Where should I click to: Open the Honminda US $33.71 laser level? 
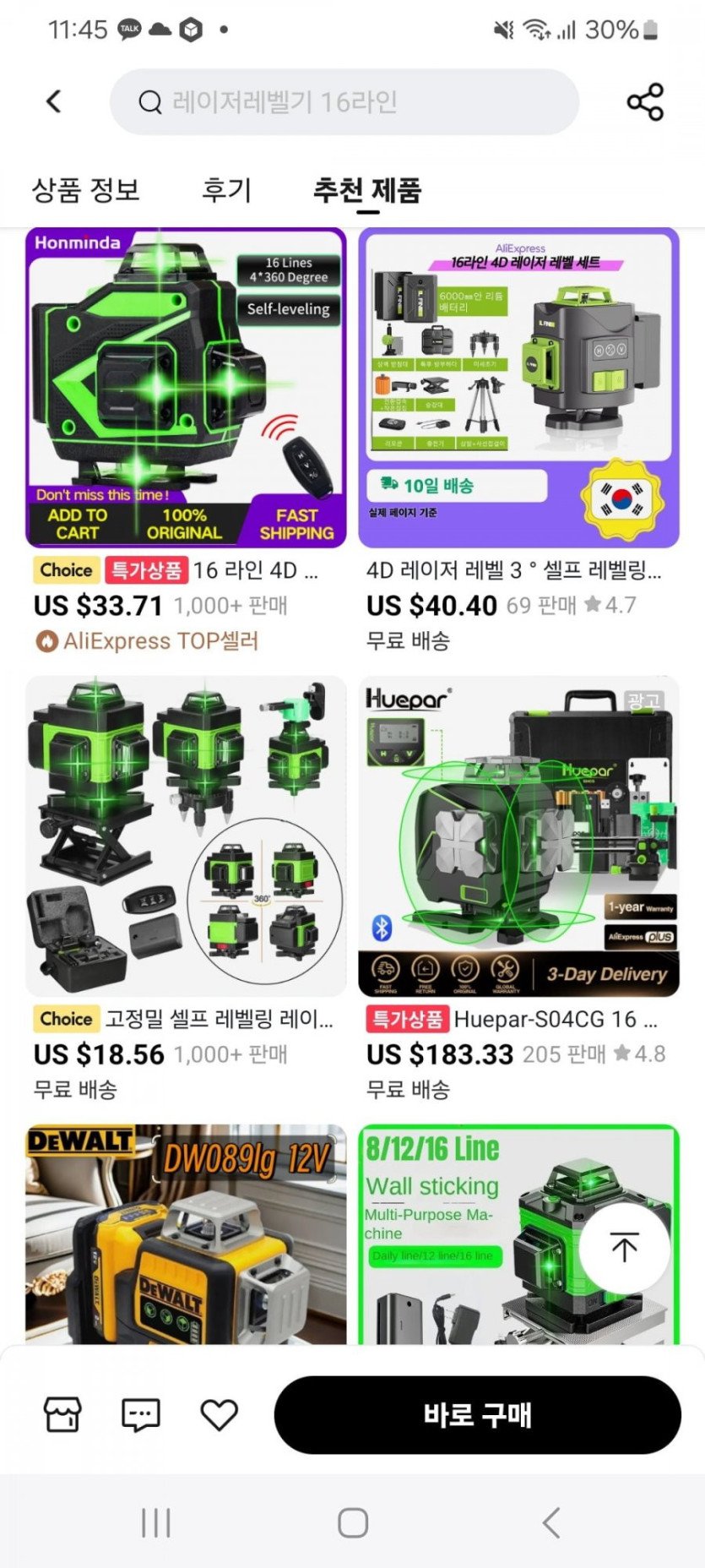(186, 389)
